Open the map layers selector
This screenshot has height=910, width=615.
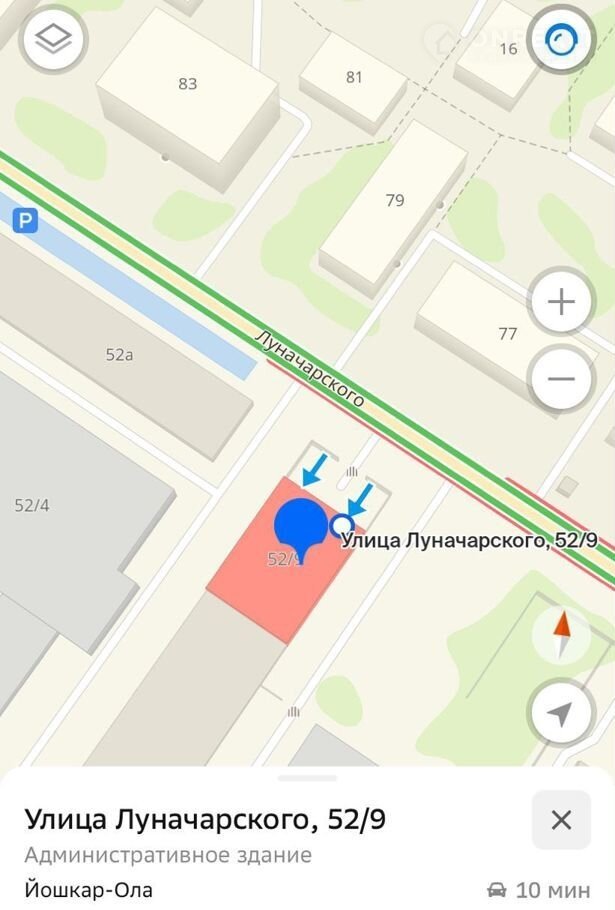pyautogui.click(x=55, y=40)
